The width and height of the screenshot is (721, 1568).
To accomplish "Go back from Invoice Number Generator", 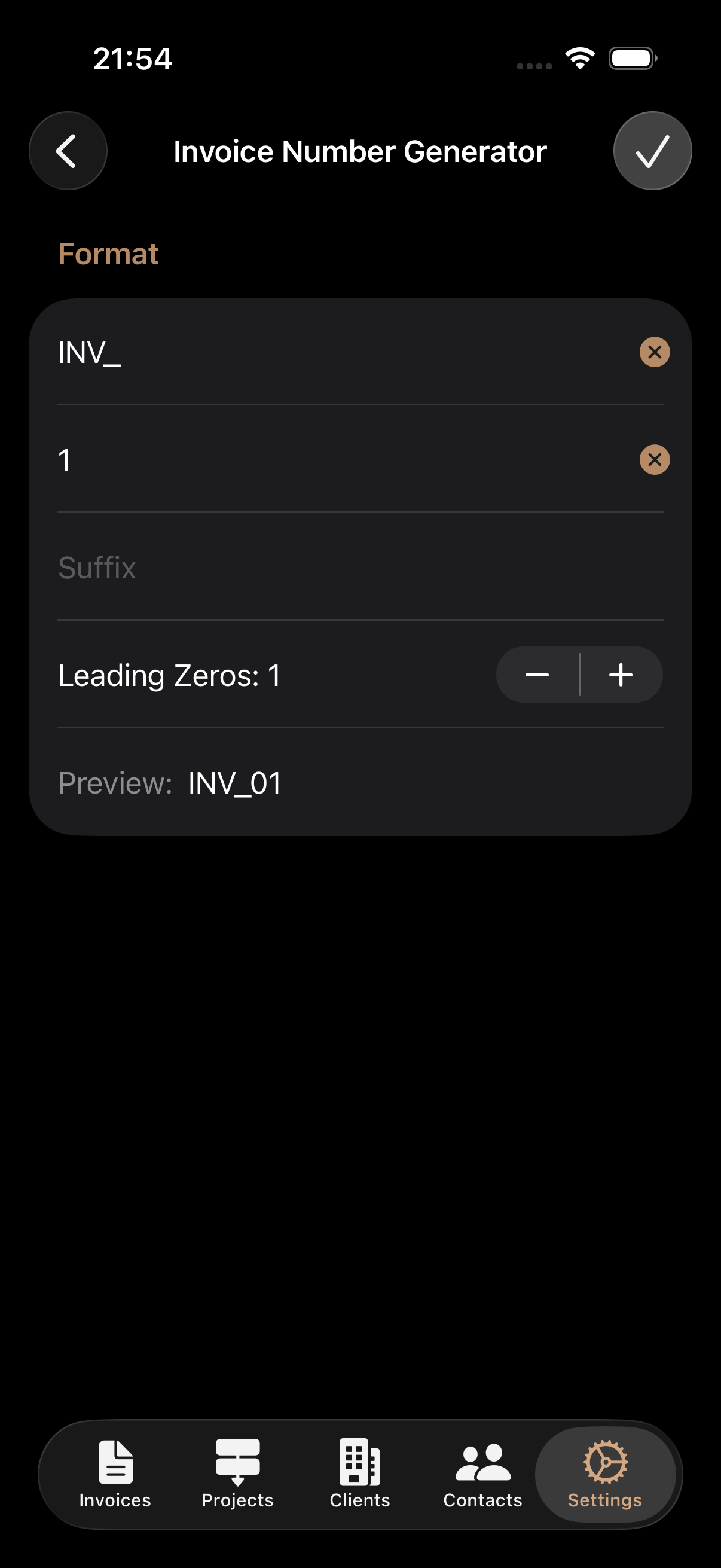I will (x=68, y=151).
